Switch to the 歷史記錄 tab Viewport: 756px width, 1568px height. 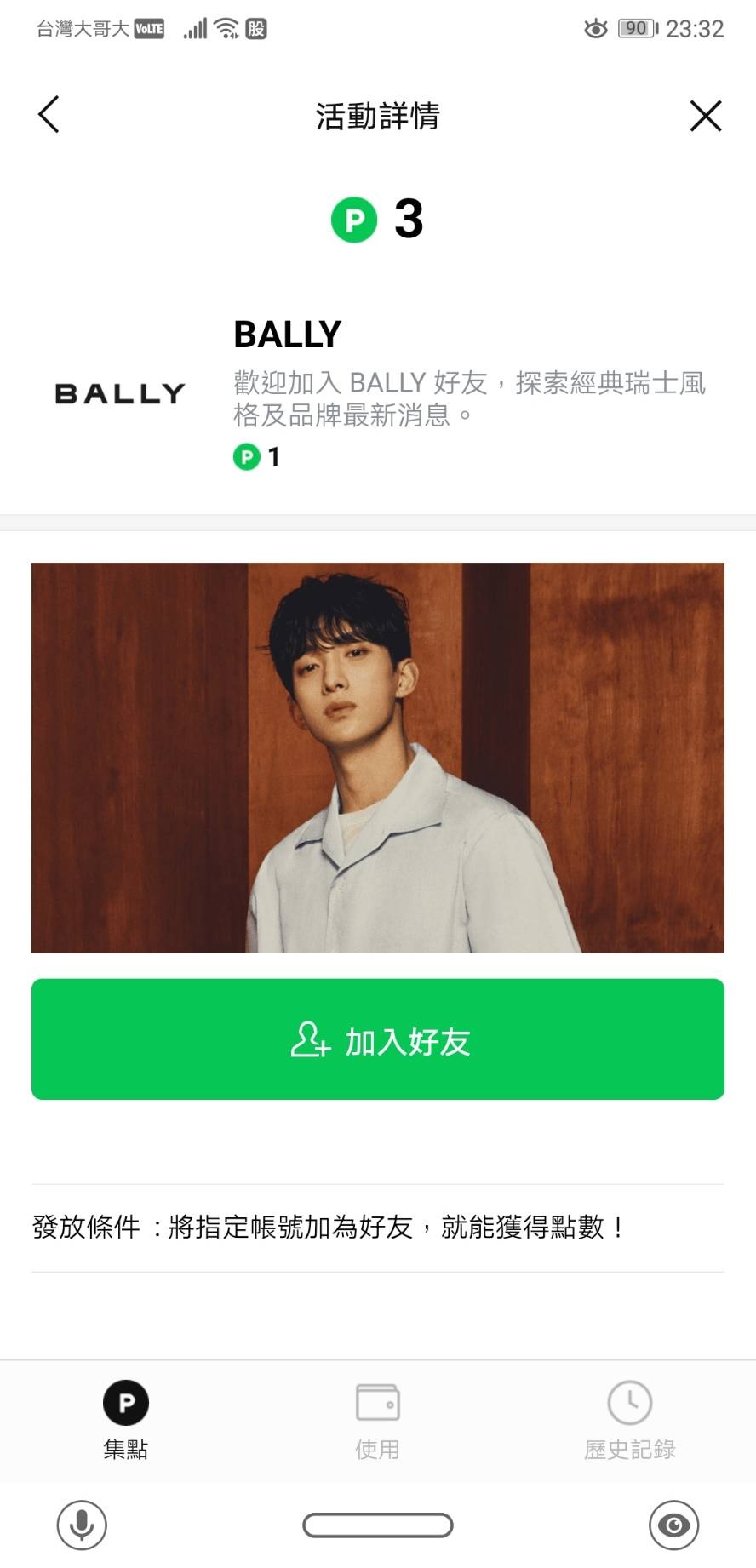click(x=629, y=1420)
